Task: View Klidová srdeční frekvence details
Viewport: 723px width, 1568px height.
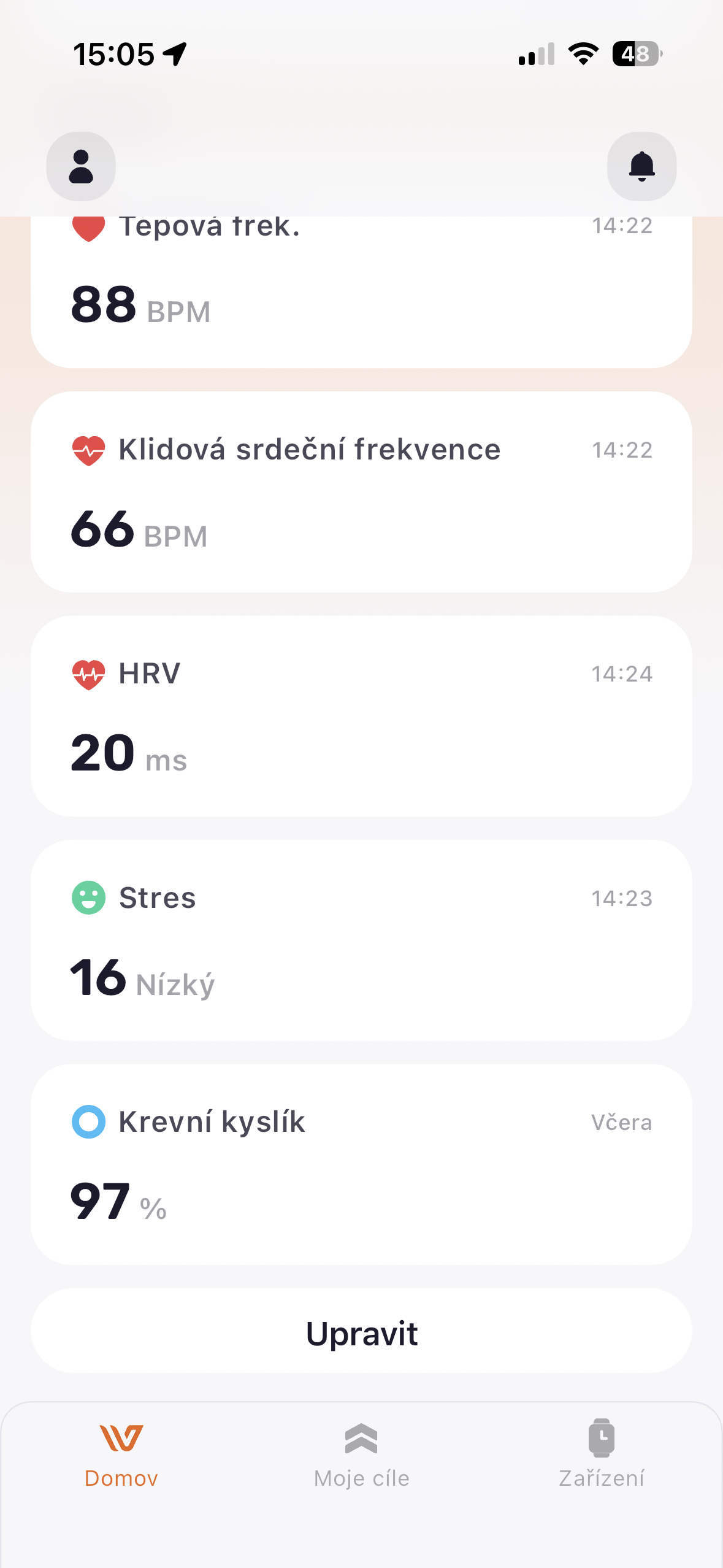Action: (361, 491)
